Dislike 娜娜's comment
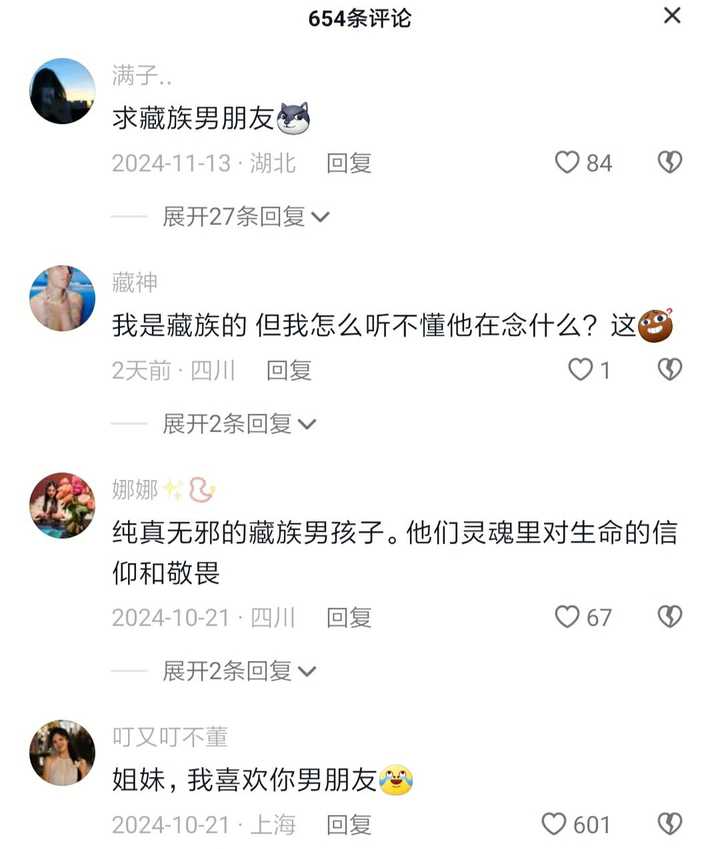The height and width of the screenshot is (849, 720). [x=669, y=617]
